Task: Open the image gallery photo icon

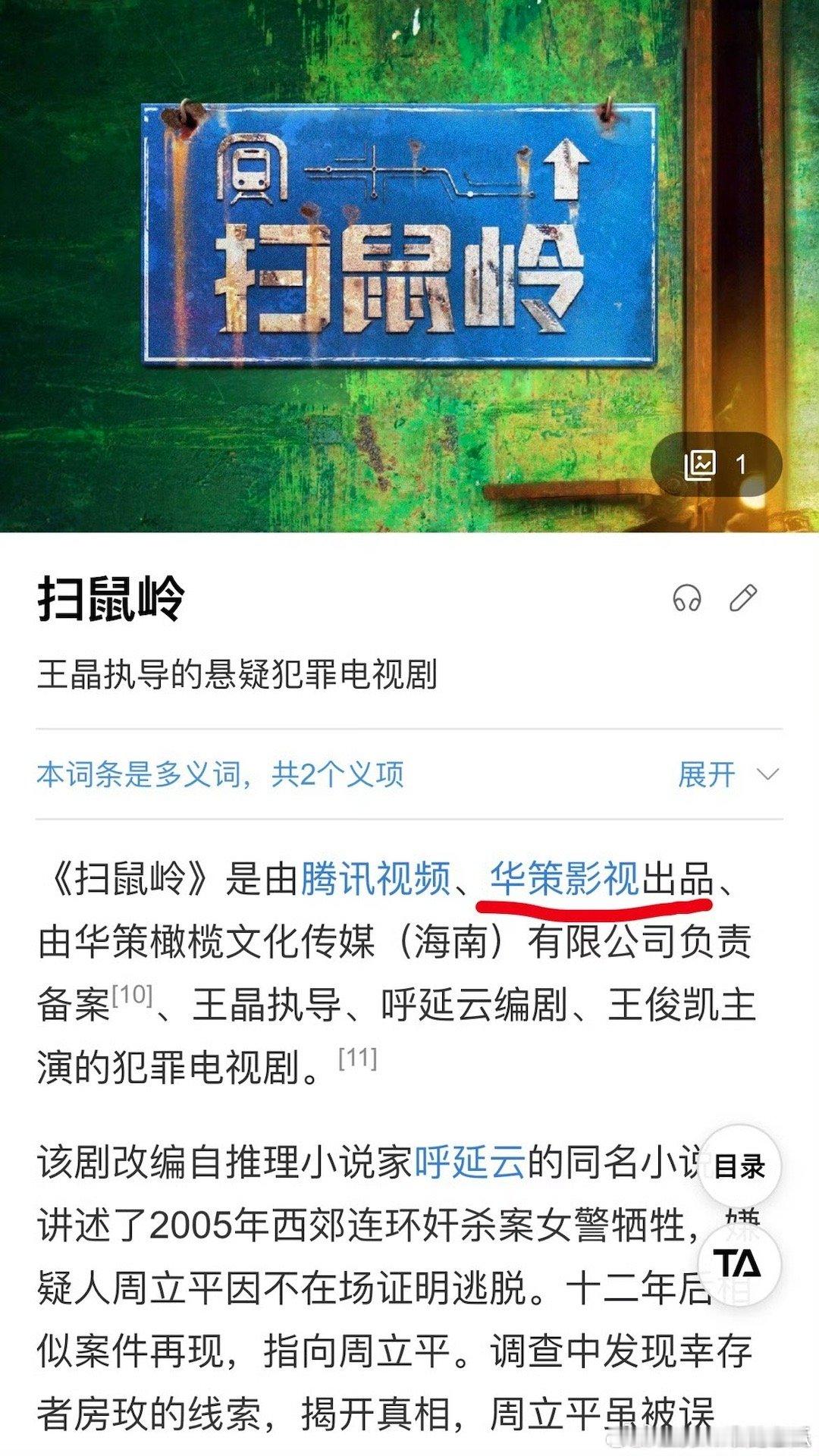Action: [701, 465]
